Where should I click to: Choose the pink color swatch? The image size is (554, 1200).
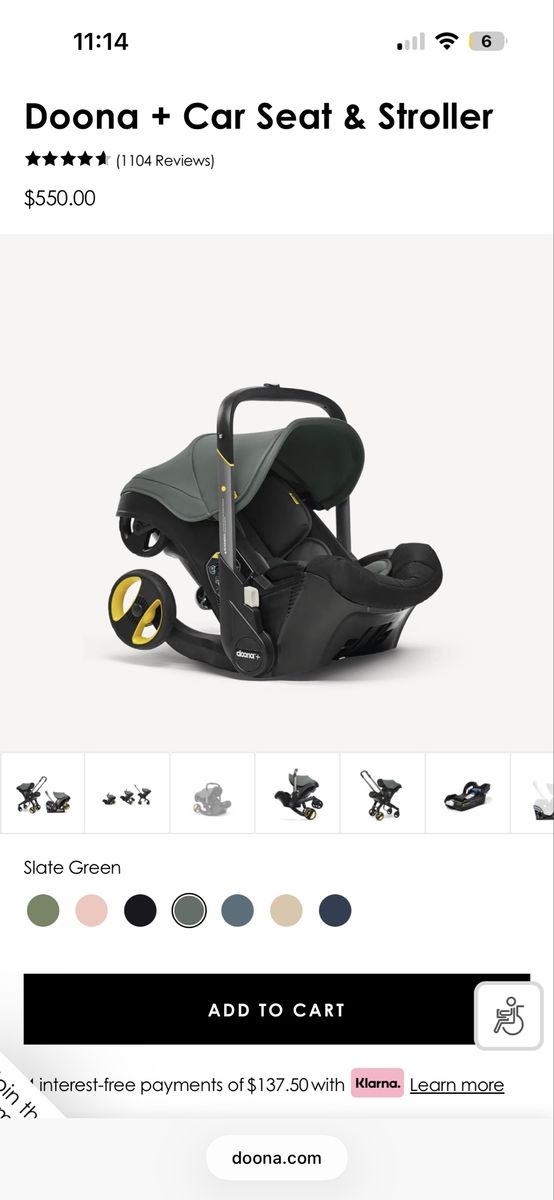(92, 911)
